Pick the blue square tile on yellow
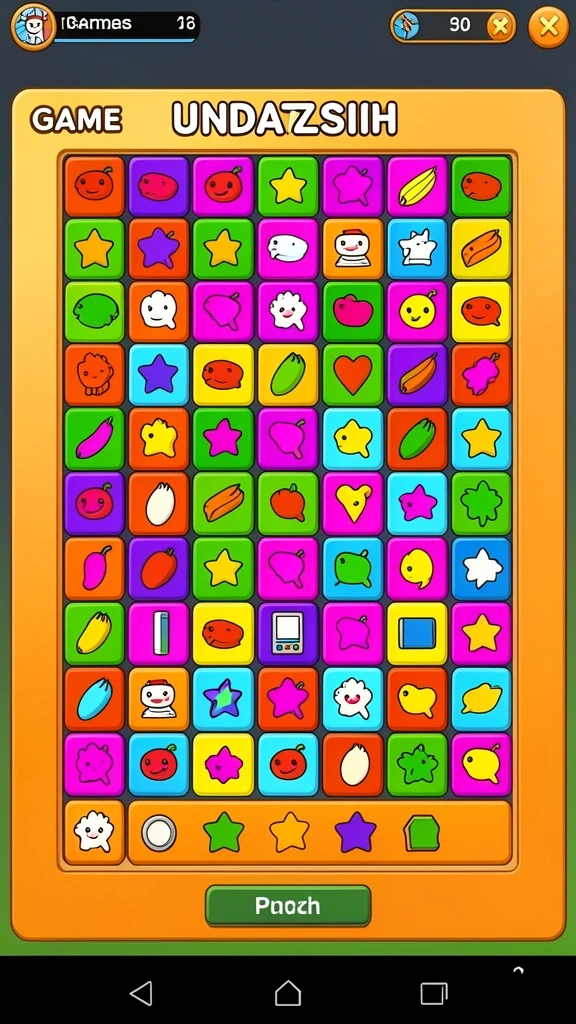 click(x=417, y=633)
